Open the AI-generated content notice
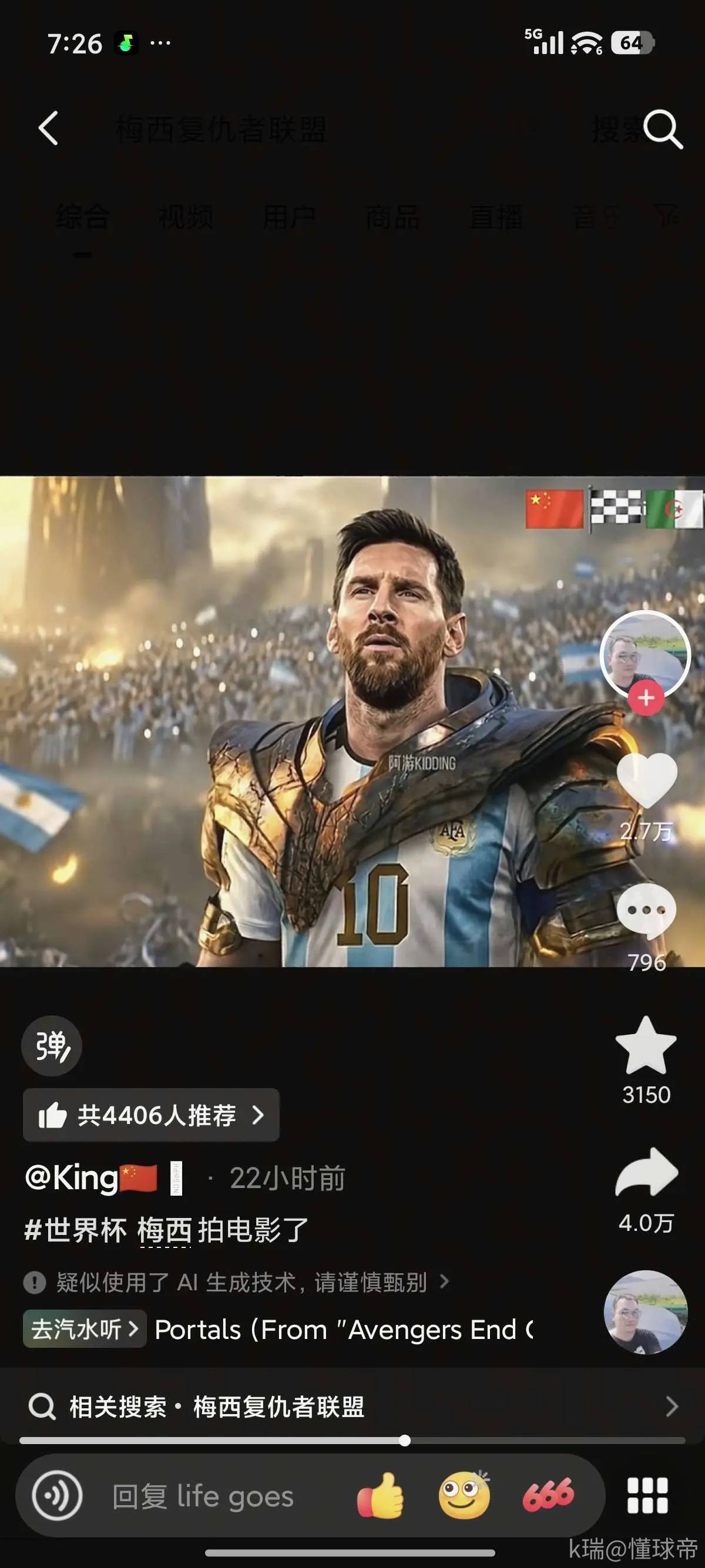The height and width of the screenshot is (1568, 705). pos(236,1283)
